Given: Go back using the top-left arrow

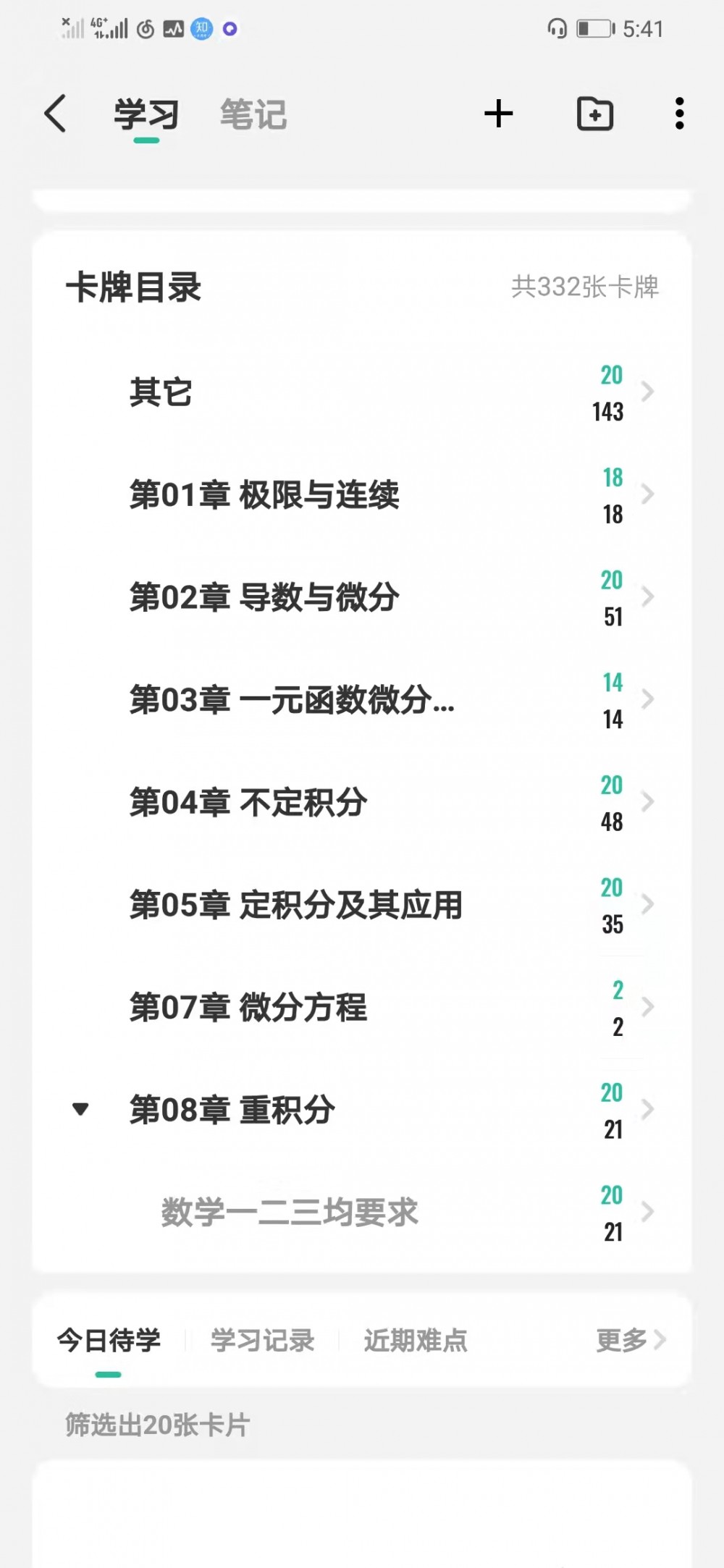Looking at the screenshot, I should coord(56,114).
